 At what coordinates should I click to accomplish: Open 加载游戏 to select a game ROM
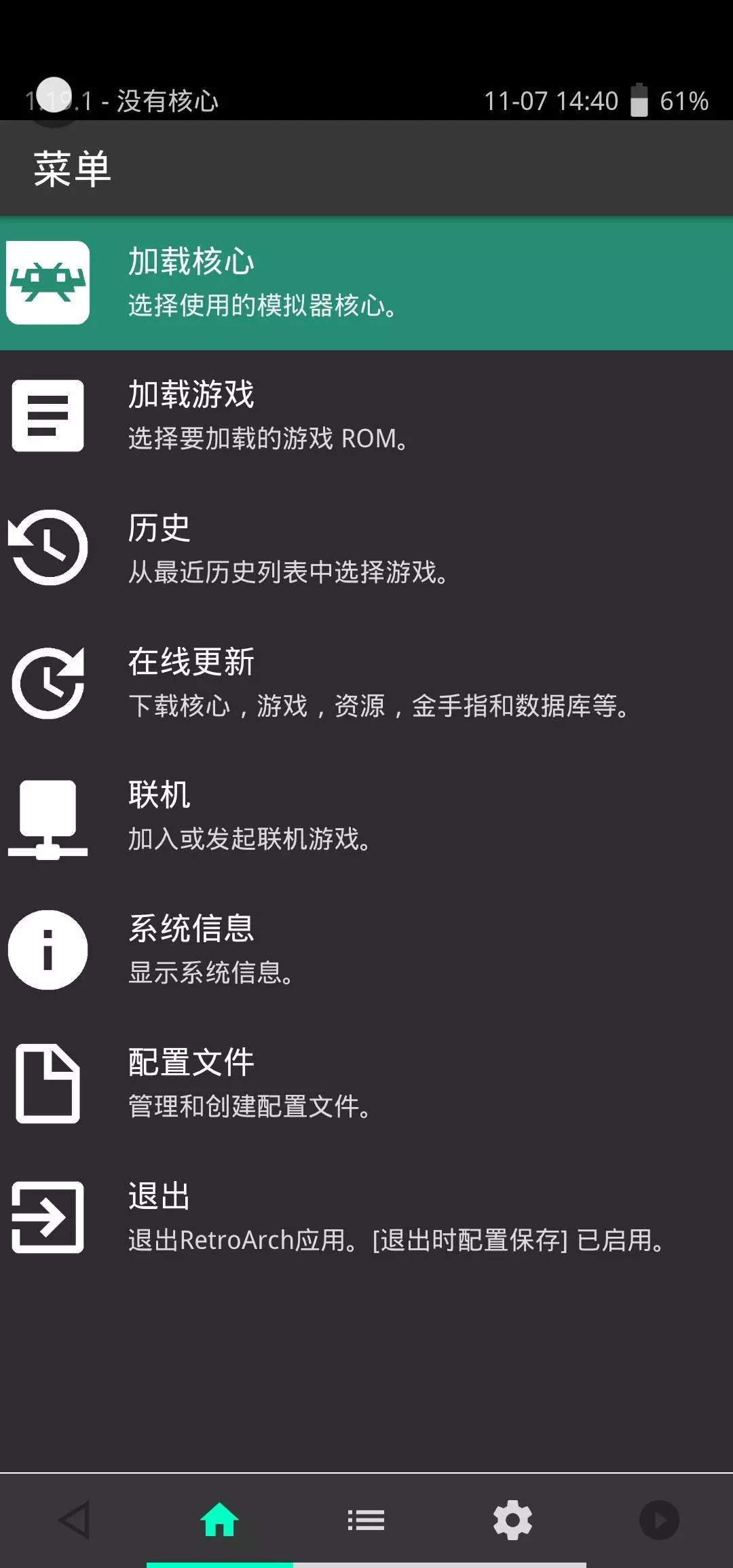click(366, 416)
